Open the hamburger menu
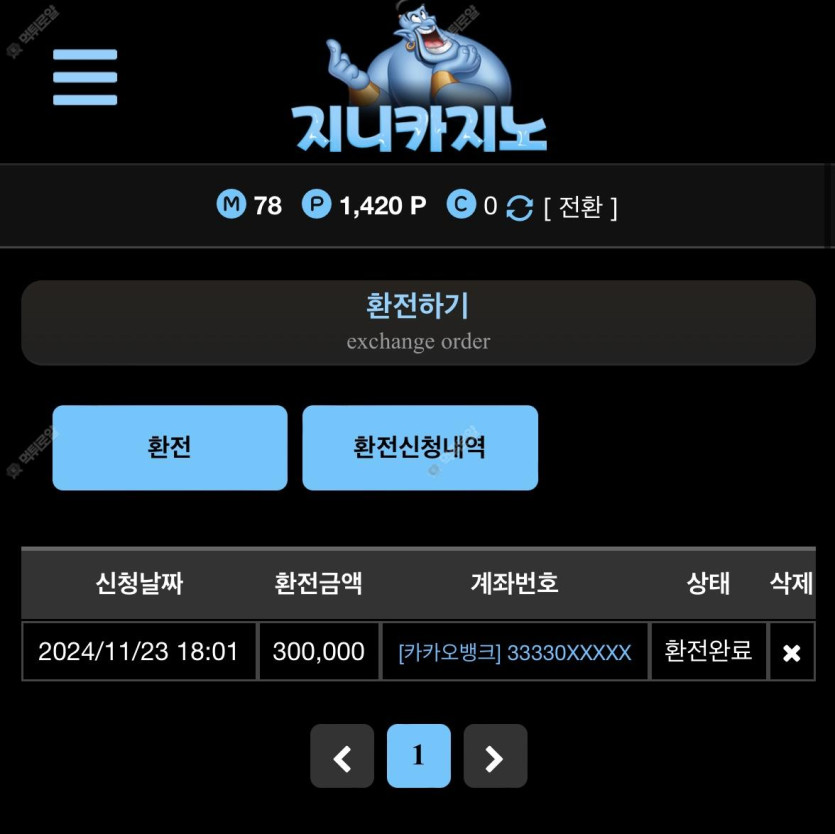 [x=85, y=77]
